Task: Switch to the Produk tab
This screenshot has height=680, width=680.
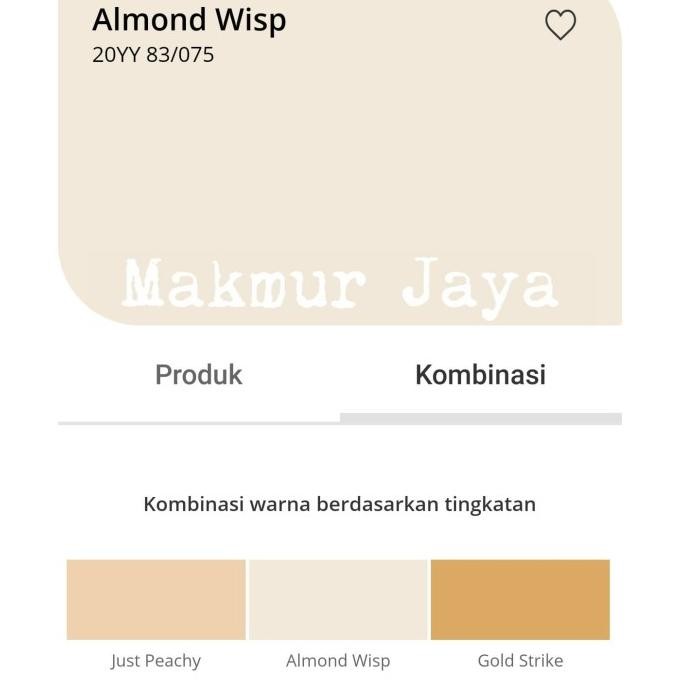Action: (199, 375)
